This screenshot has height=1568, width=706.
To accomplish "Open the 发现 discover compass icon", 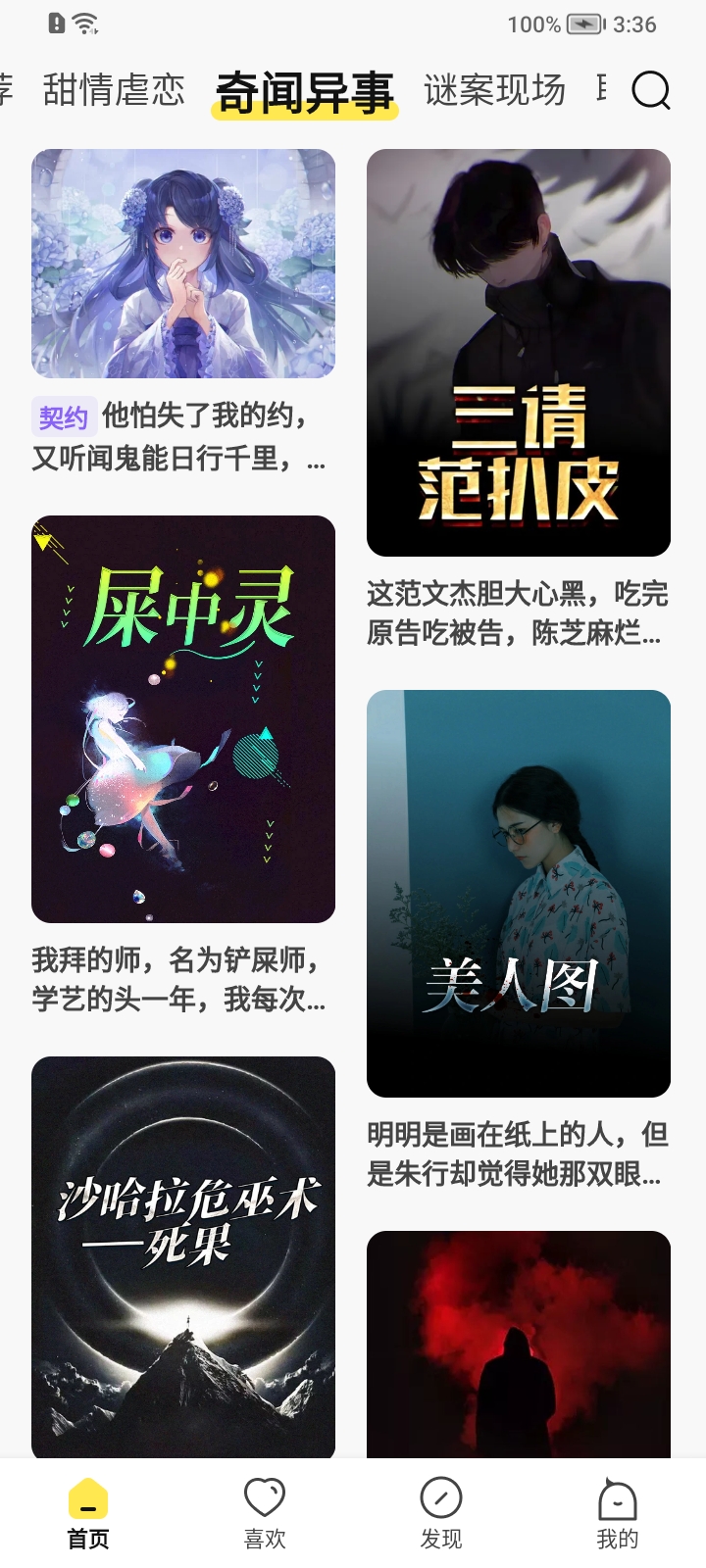I will pyautogui.click(x=441, y=1497).
